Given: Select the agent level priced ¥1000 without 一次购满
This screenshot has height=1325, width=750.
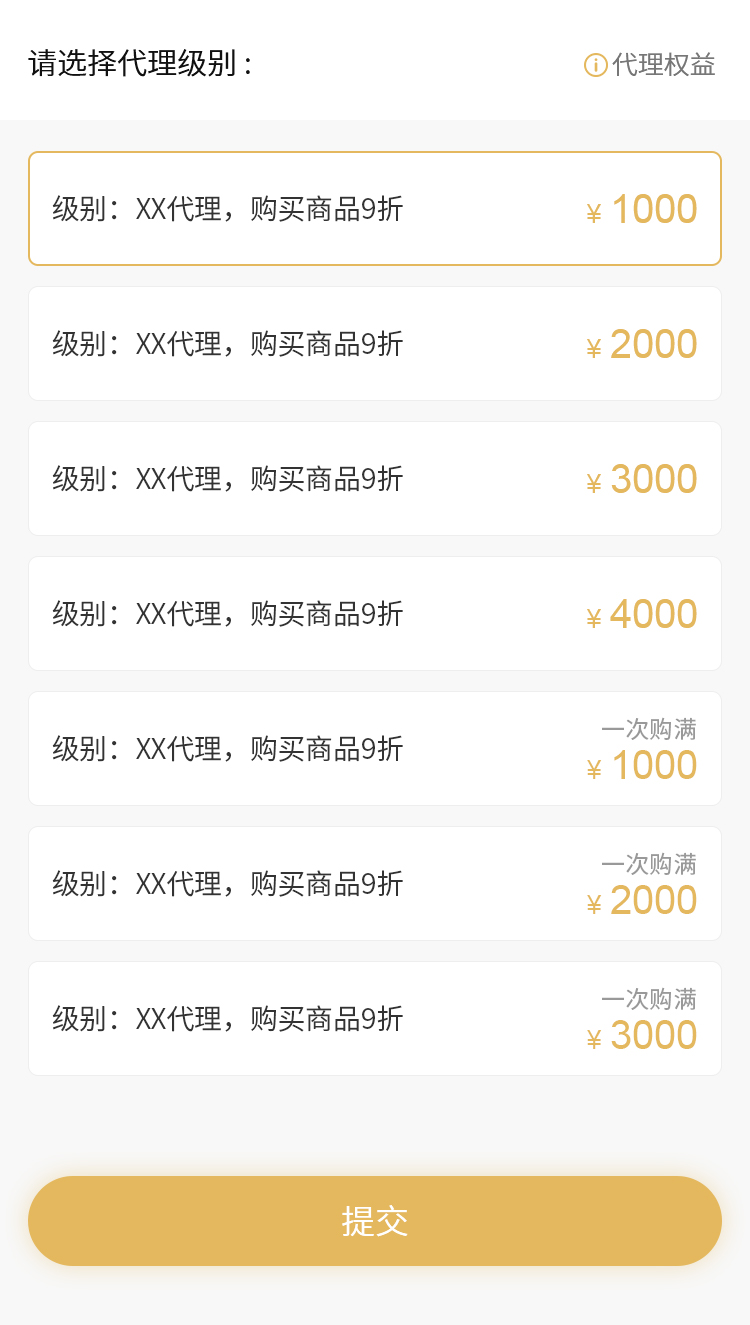Looking at the screenshot, I should pos(375,209).
